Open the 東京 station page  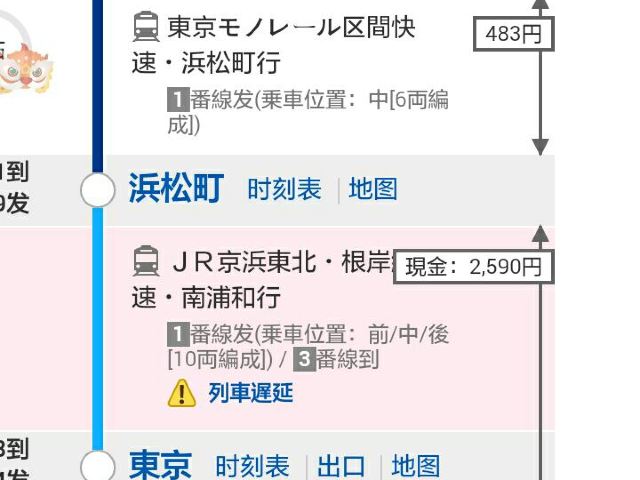[x=160, y=466]
